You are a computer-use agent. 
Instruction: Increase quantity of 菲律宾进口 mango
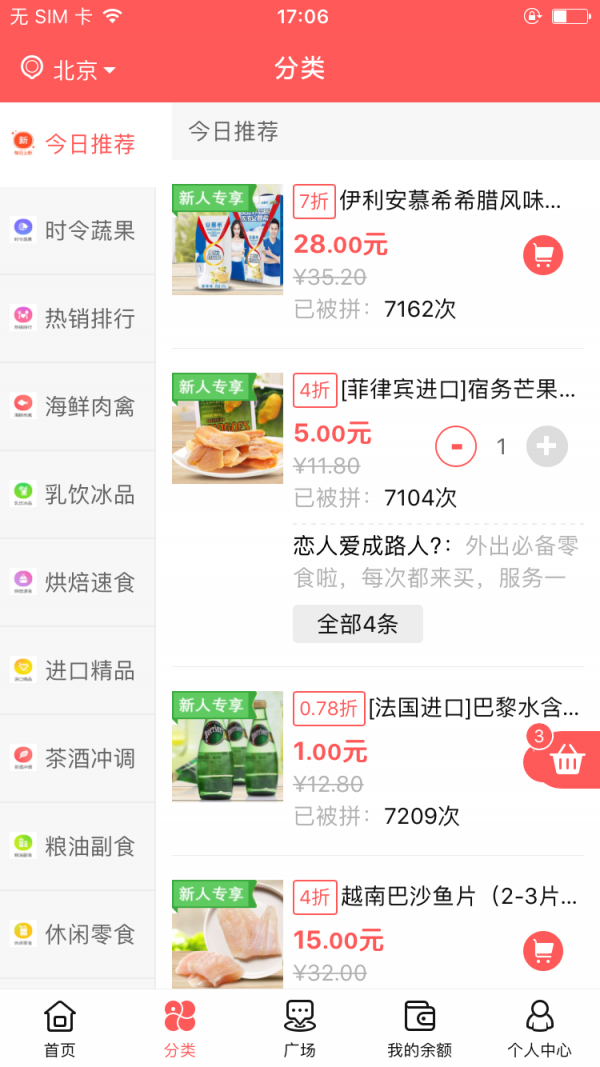coord(546,446)
